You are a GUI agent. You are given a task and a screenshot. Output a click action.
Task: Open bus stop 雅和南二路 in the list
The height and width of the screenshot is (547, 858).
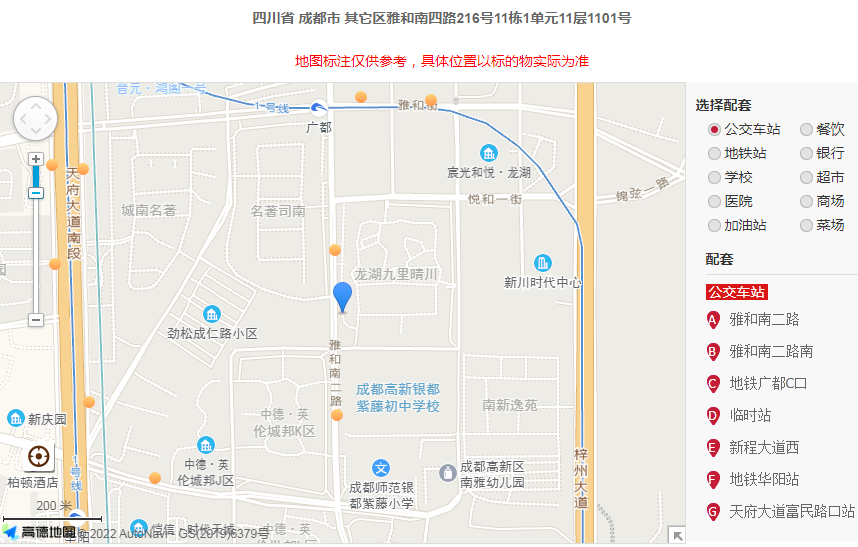click(x=764, y=319)
